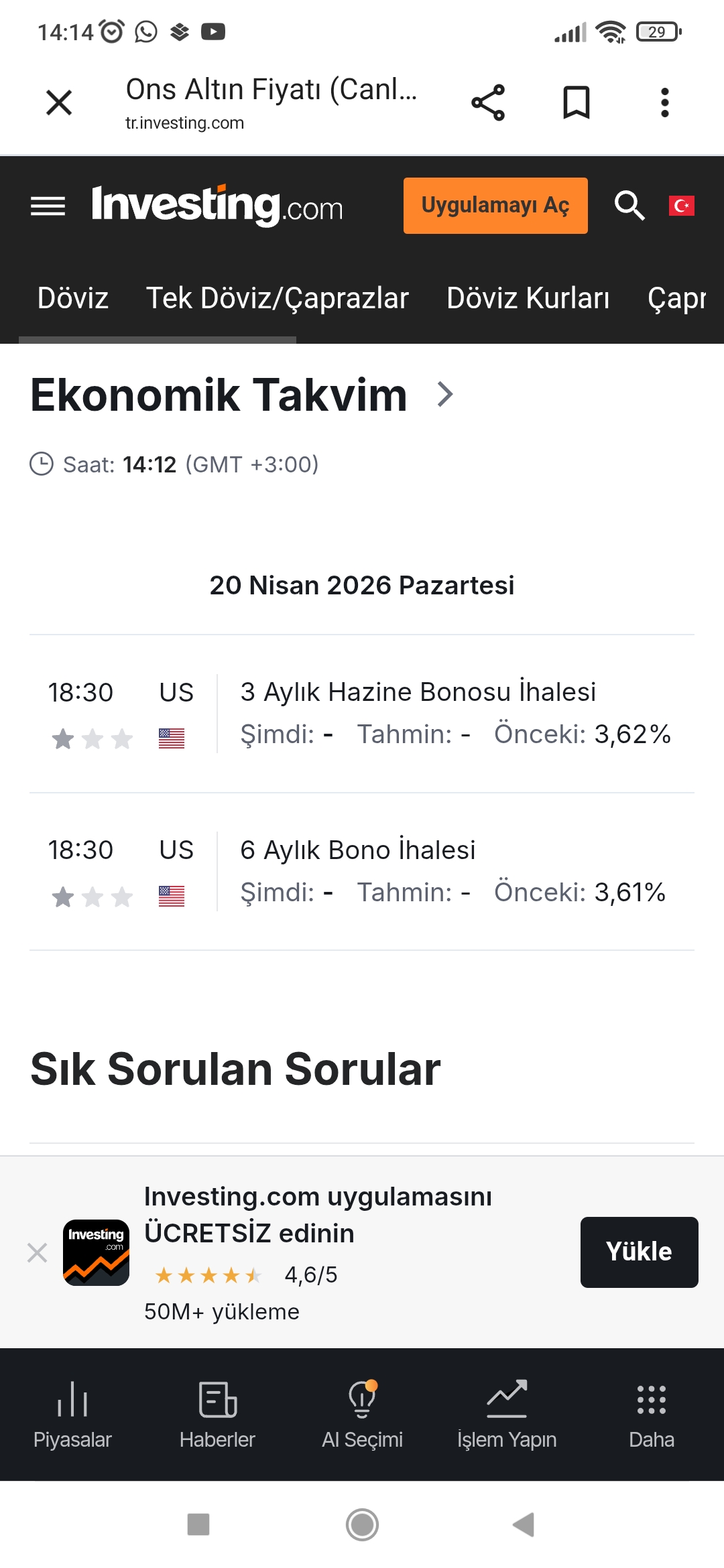
Task: Switch to Döviz Kurları tab
Action: [528, 298]
